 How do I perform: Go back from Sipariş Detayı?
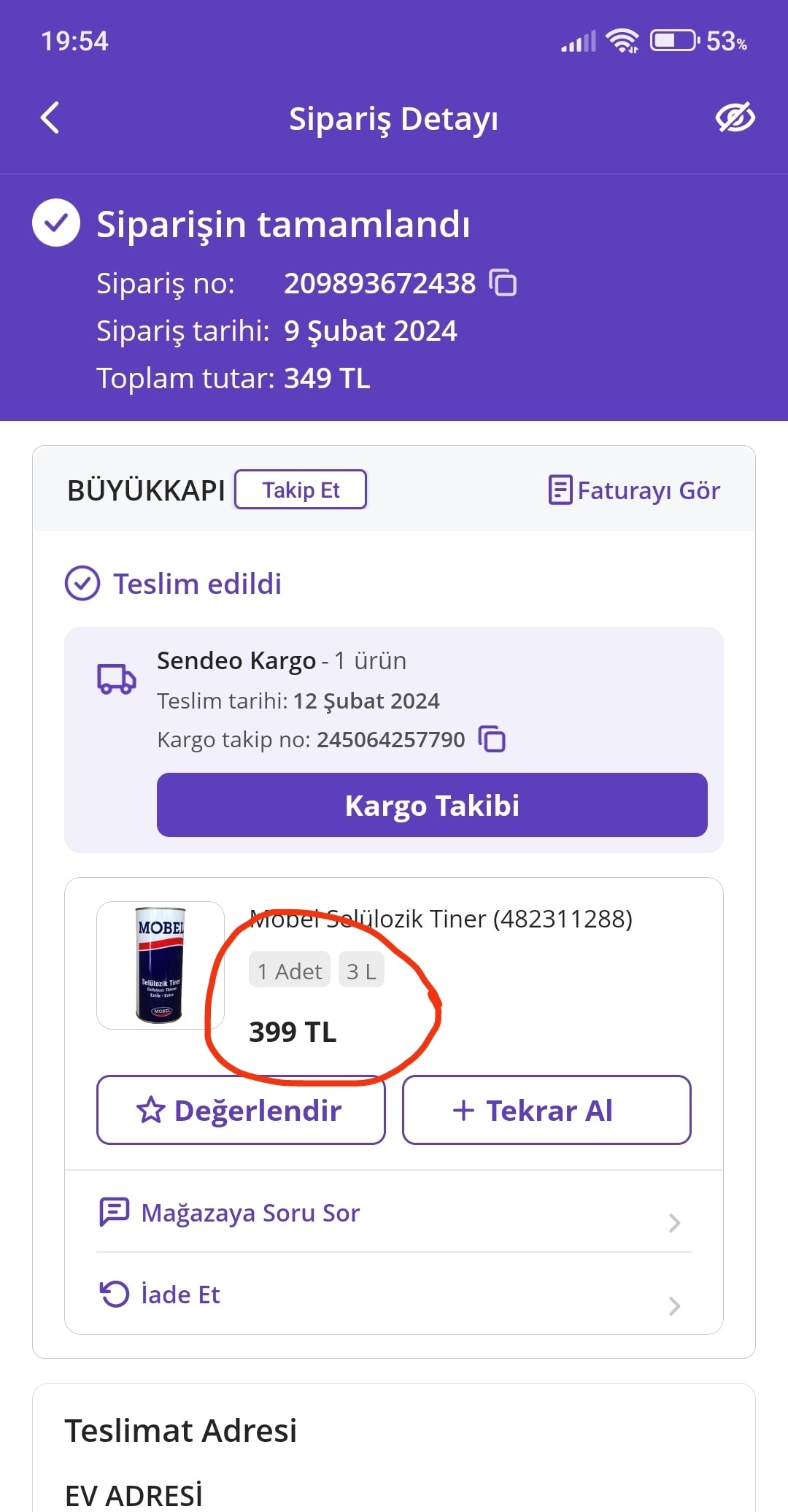(50, 117)
